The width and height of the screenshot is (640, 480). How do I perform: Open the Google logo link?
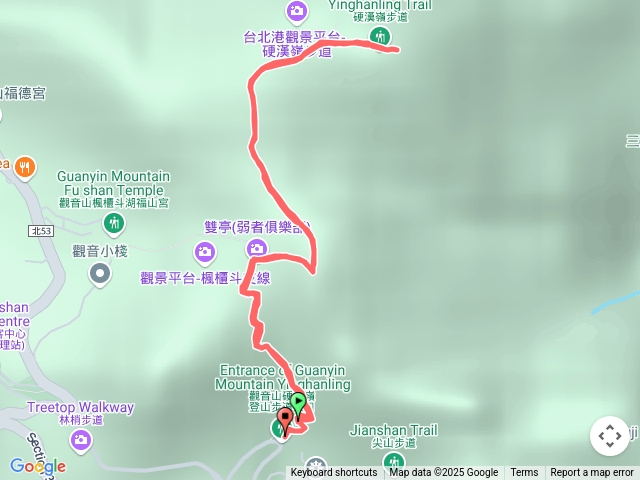37,466
